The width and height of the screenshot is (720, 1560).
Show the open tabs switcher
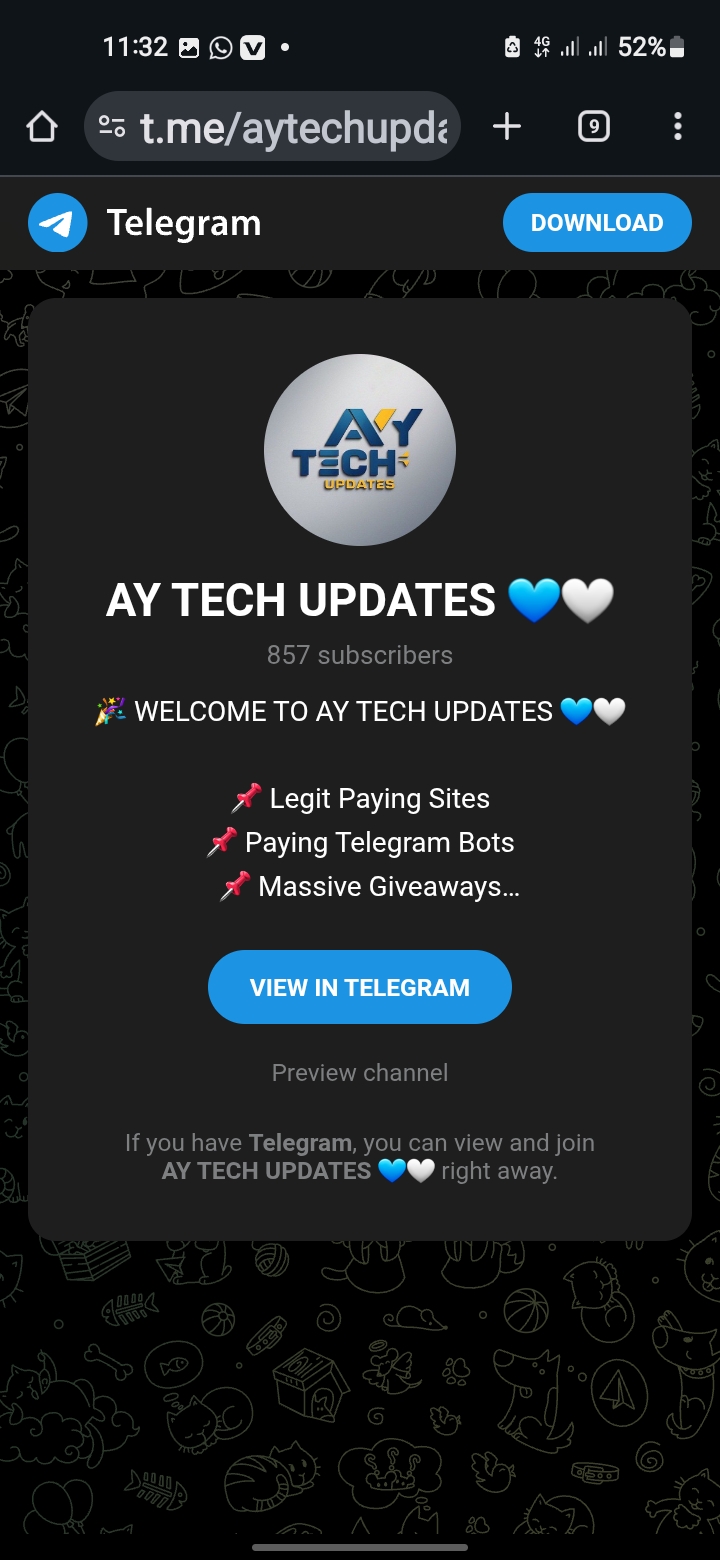pyautogui.click(x=594, y=127)
